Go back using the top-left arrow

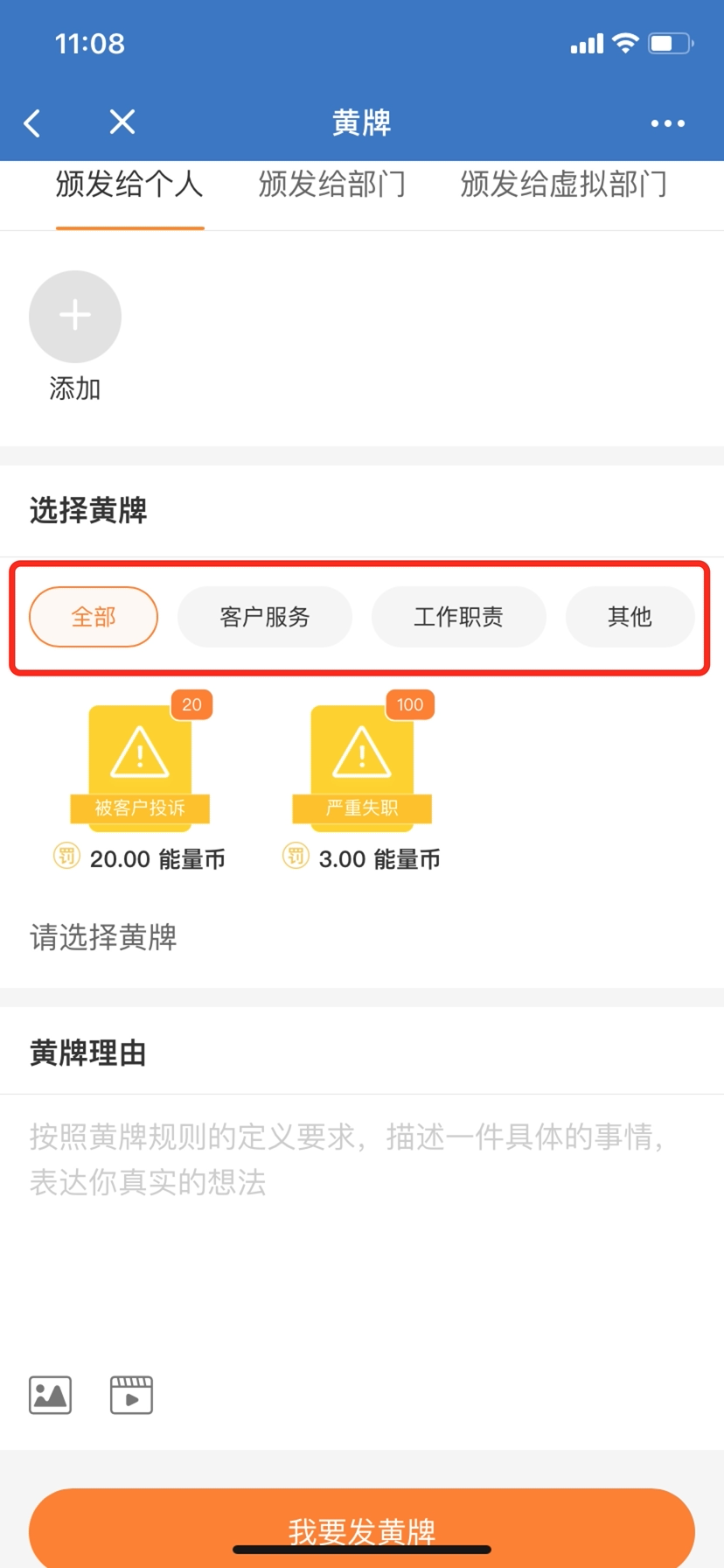click(32, 123)
